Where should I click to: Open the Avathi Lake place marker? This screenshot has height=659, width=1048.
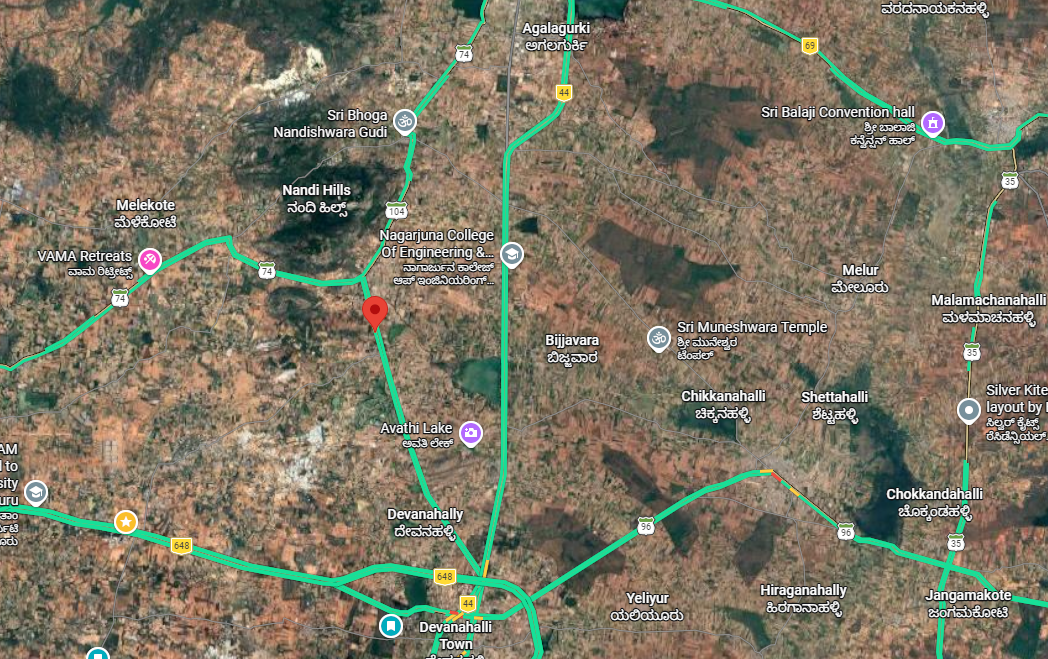click(471, 433)
